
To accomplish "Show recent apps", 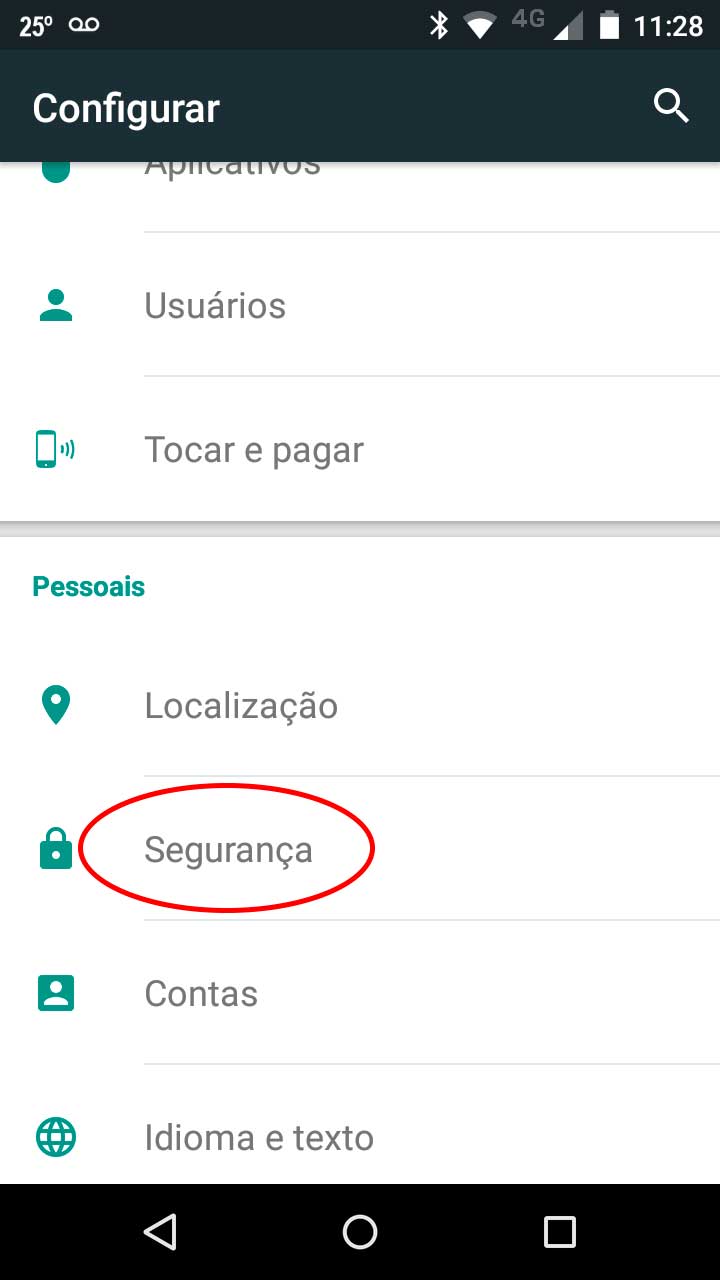I will click(560, 1232).
